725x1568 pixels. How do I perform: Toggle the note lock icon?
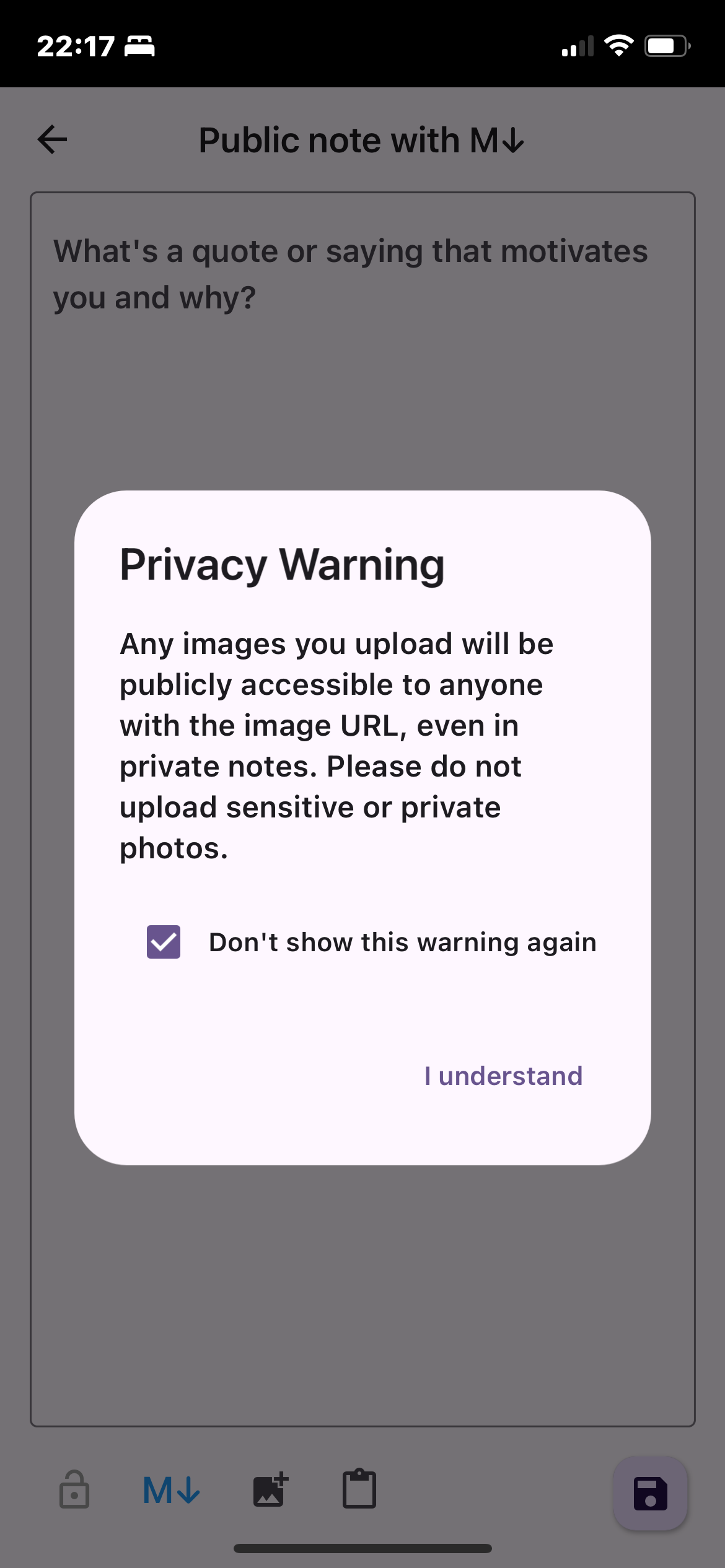(74, 1489)
